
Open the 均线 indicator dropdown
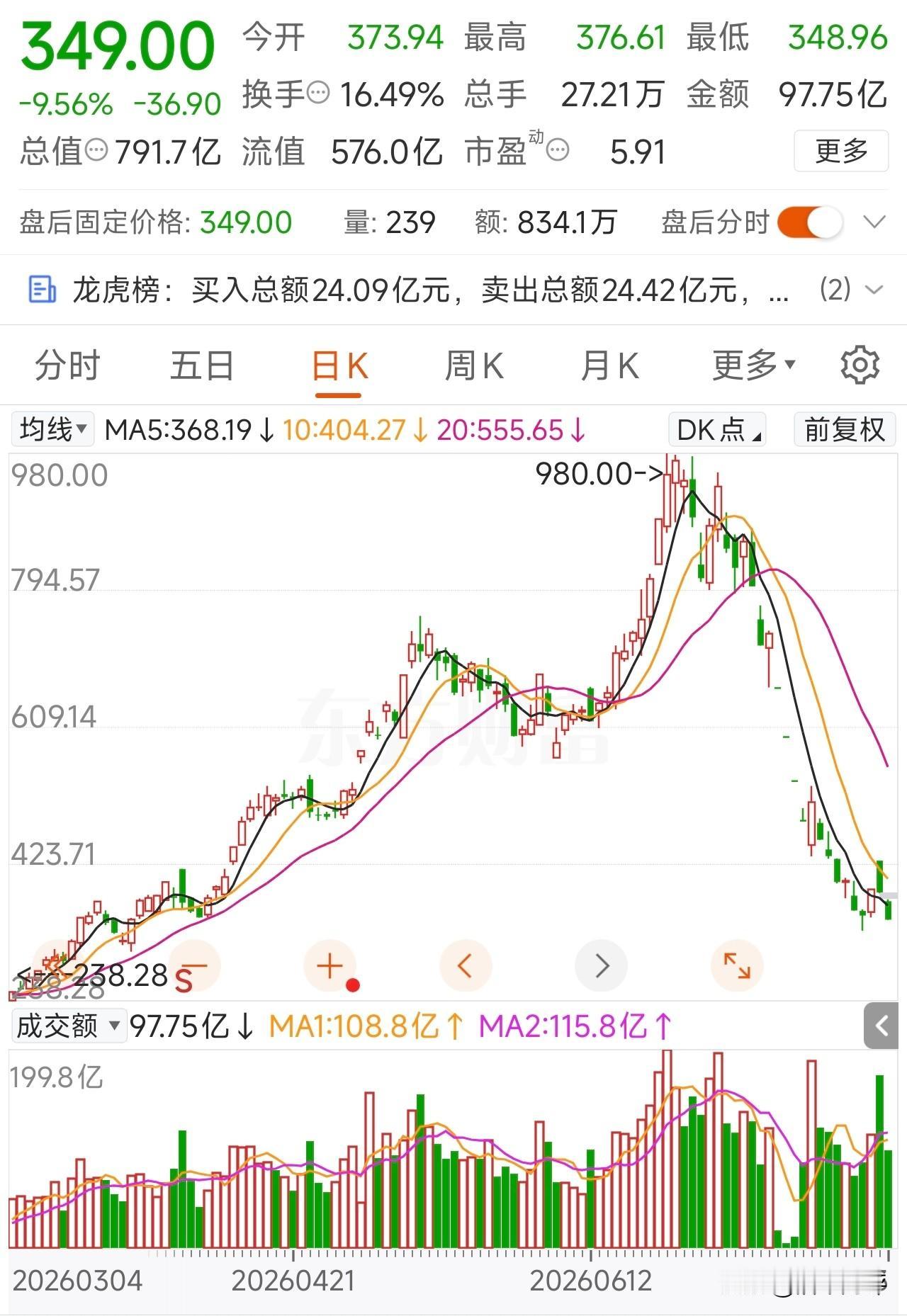[53, 429]
